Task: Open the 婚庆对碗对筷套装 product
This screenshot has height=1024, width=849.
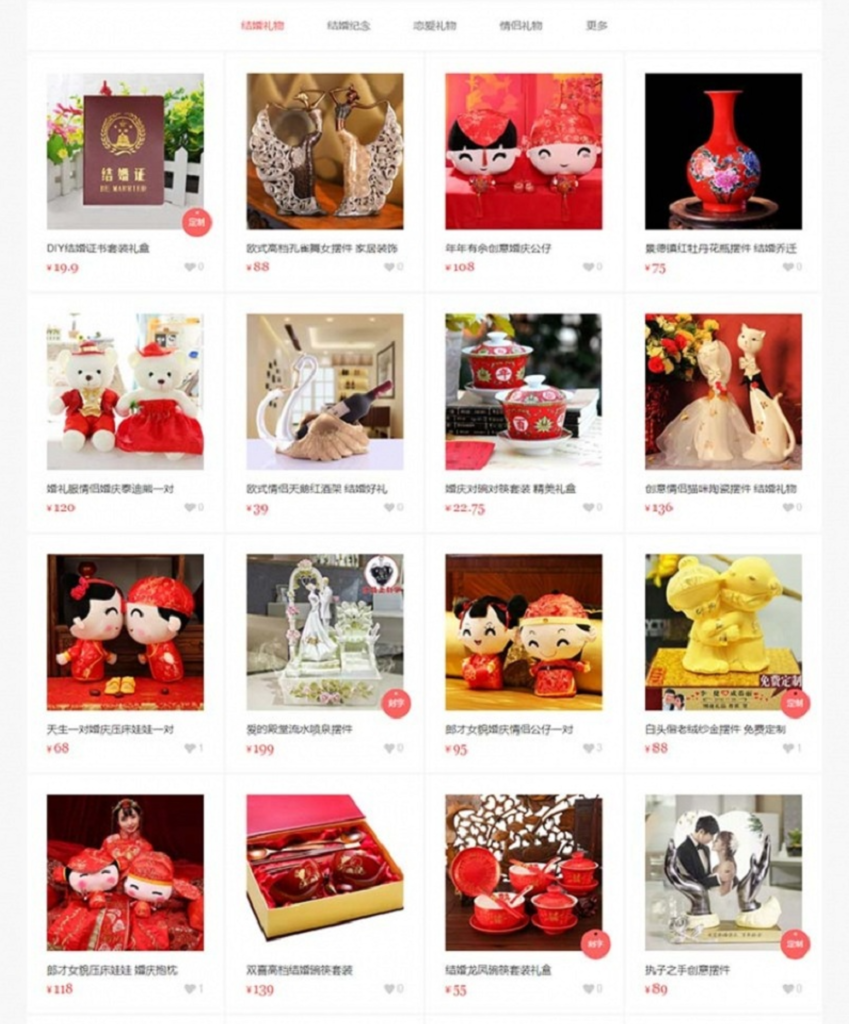Action: 523,391
